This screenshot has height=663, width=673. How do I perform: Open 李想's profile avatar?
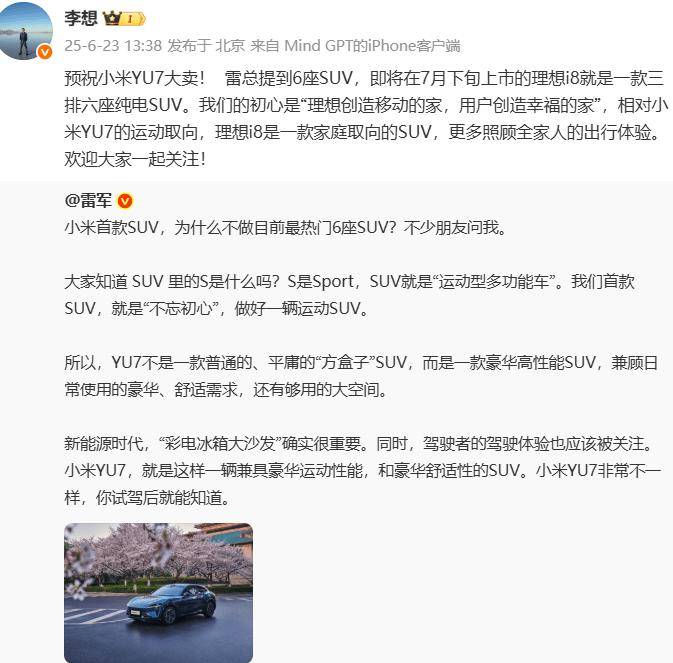point(27,31)
